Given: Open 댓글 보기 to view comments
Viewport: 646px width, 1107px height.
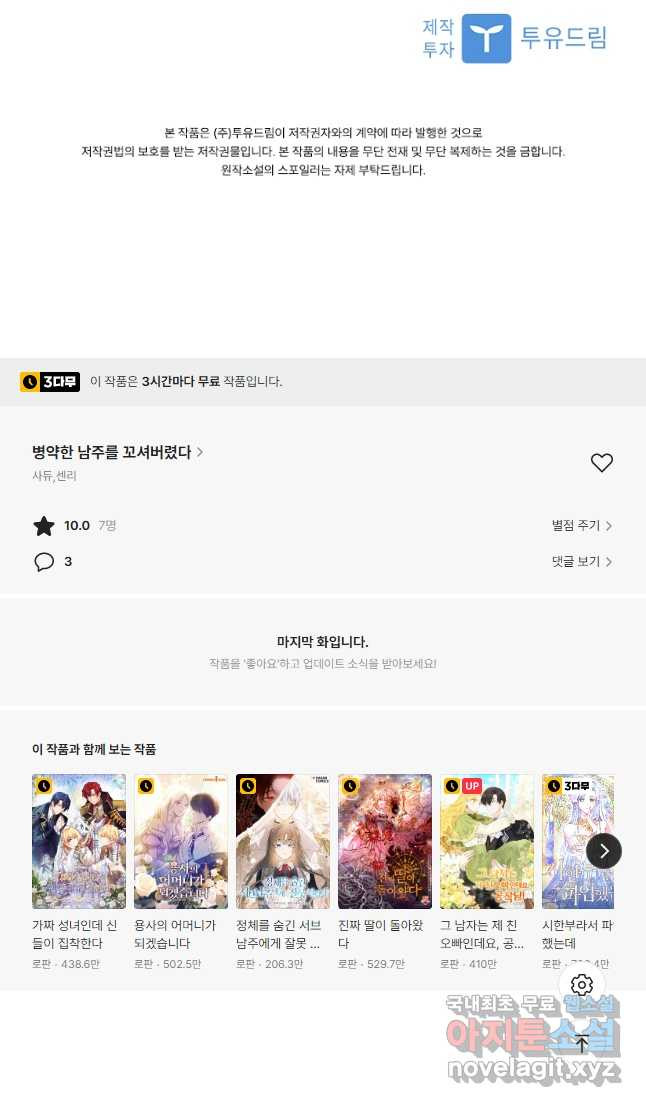Looking at the screenshot, I should point(581,561).
